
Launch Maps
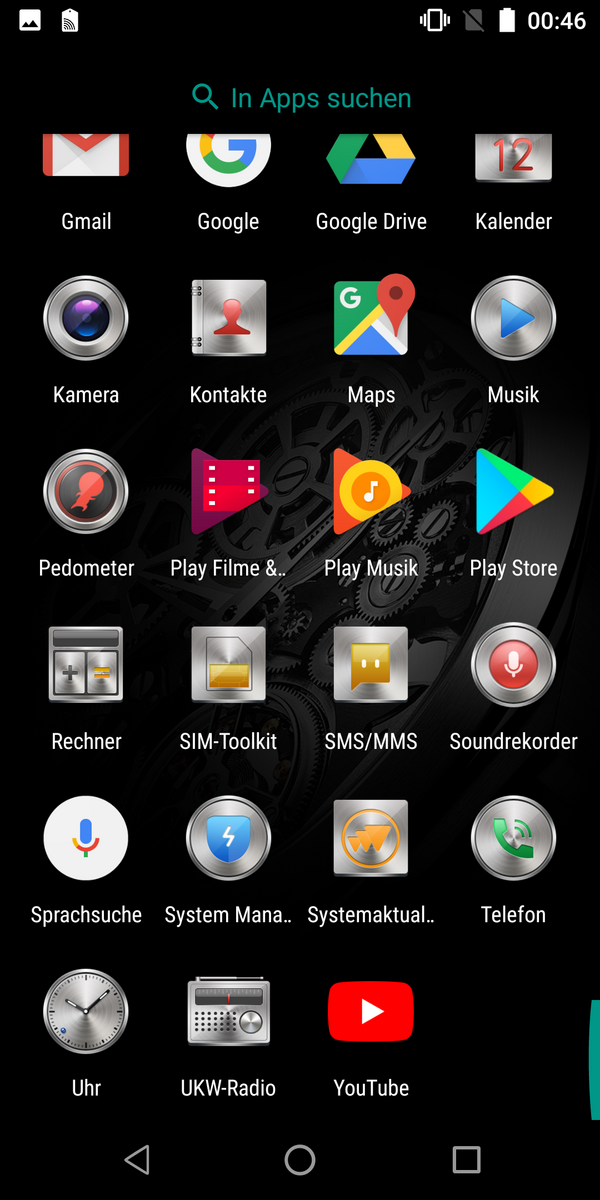tap(371, 319)
